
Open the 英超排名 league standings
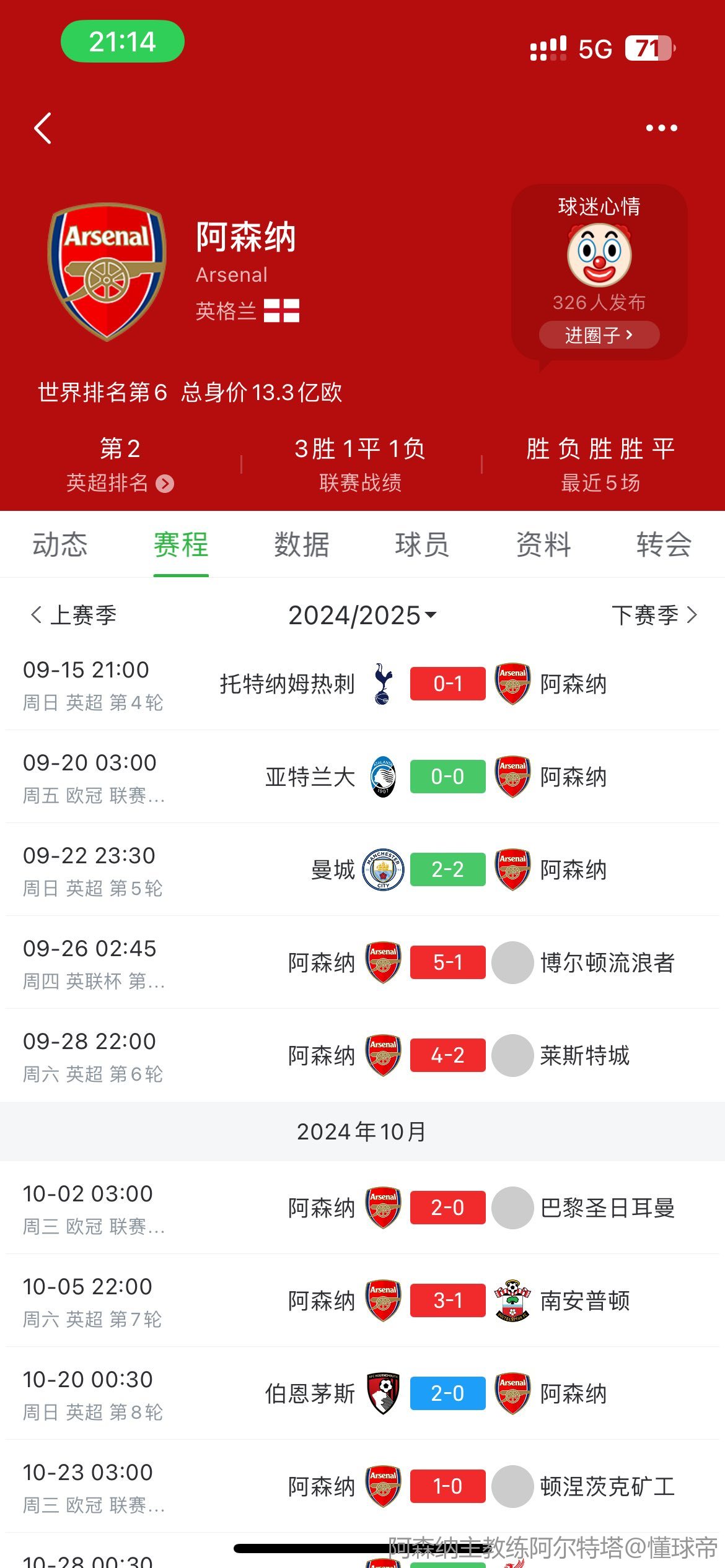[120, 482]
